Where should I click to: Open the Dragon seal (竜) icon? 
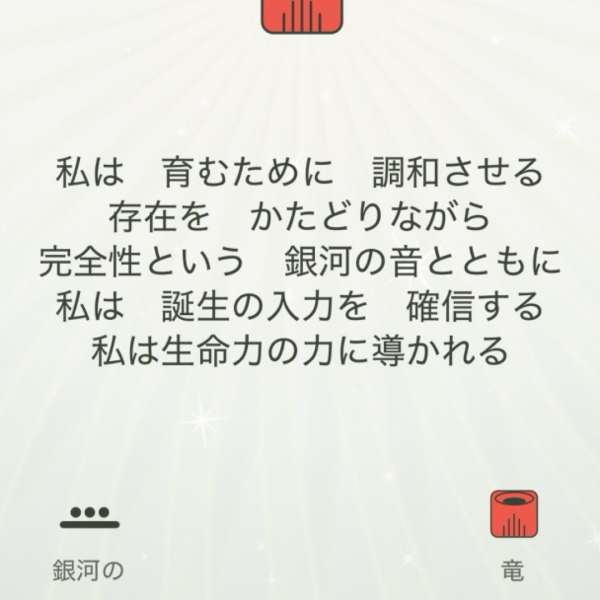tap(511, 515)
